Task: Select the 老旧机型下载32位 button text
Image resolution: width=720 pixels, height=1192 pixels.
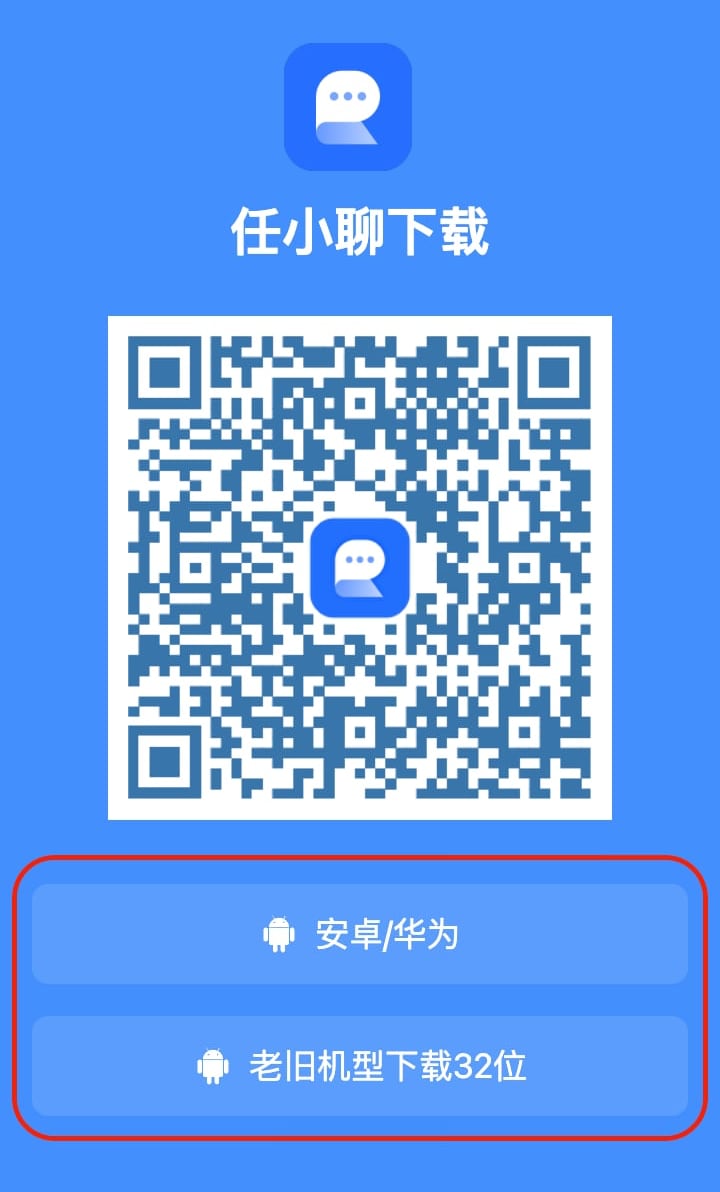Action: tap(390, 1067)
